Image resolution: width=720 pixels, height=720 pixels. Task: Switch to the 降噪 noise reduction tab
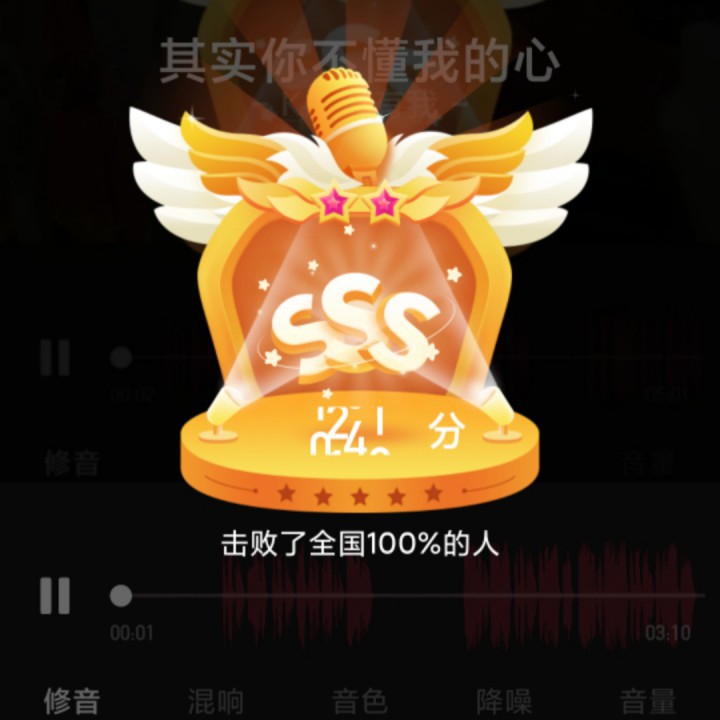[x=504, y=701]
